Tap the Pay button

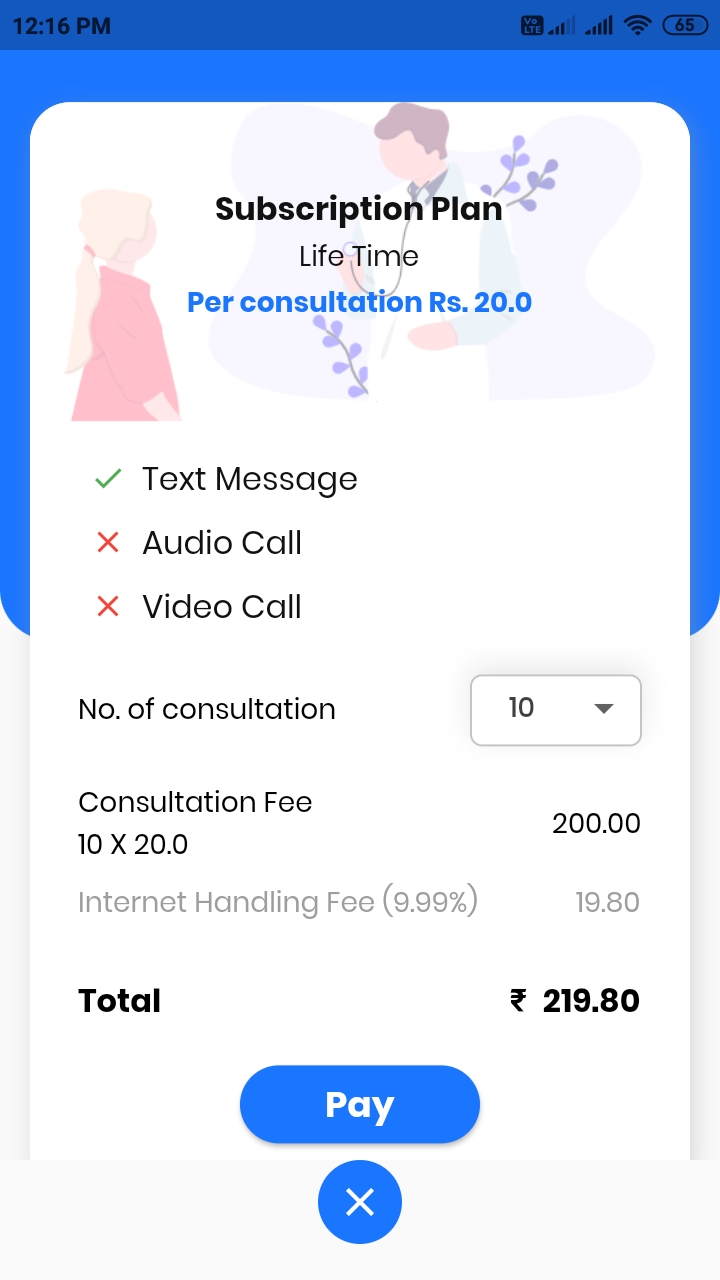[360, 1105]
